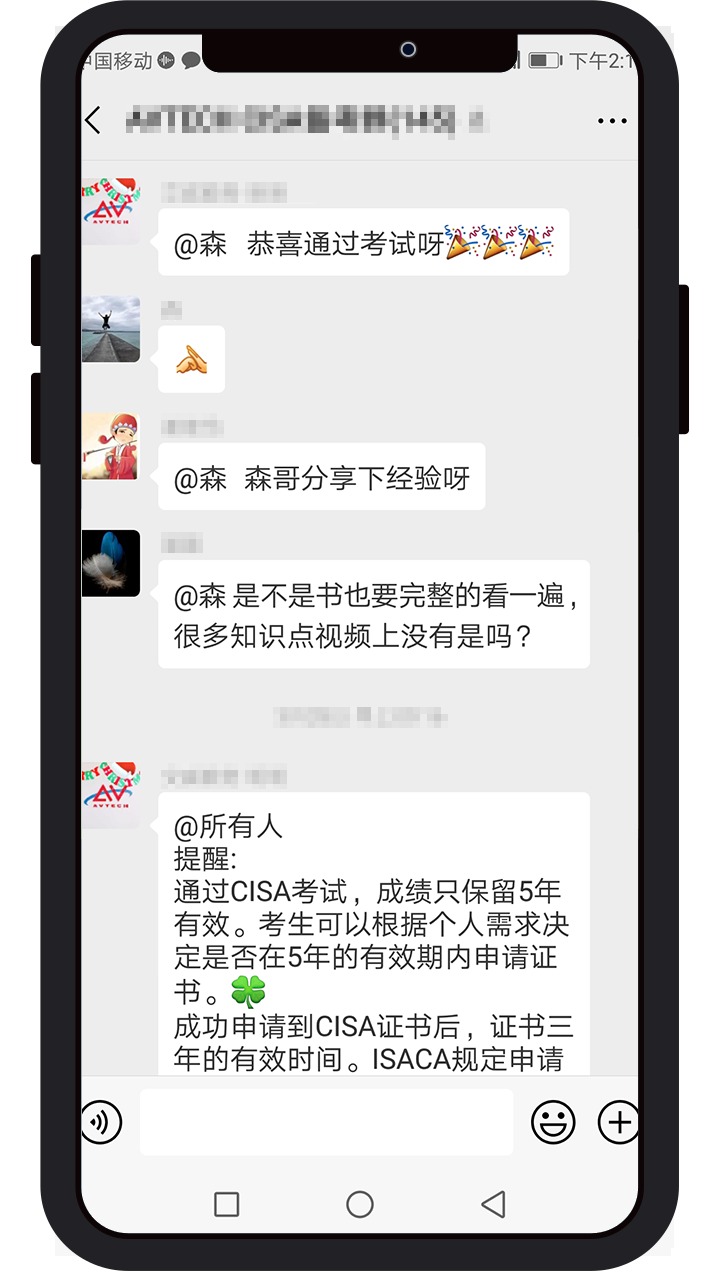Open avatar of sender posting the clapping emoji

111,329
